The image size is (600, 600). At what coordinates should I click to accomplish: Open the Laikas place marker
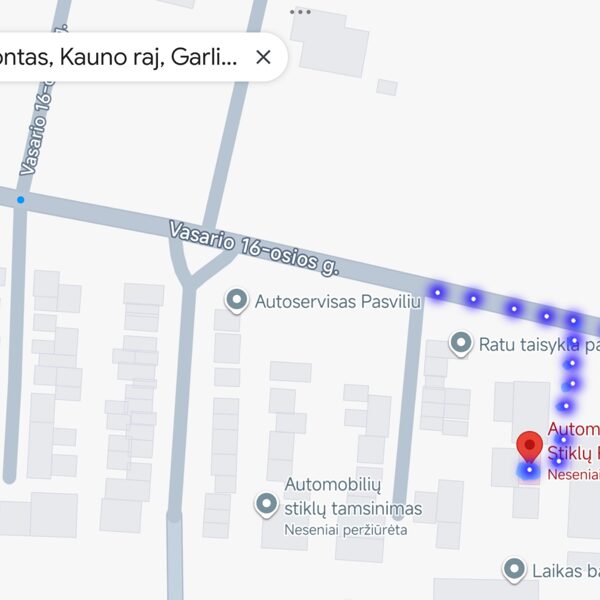(515, 571)
